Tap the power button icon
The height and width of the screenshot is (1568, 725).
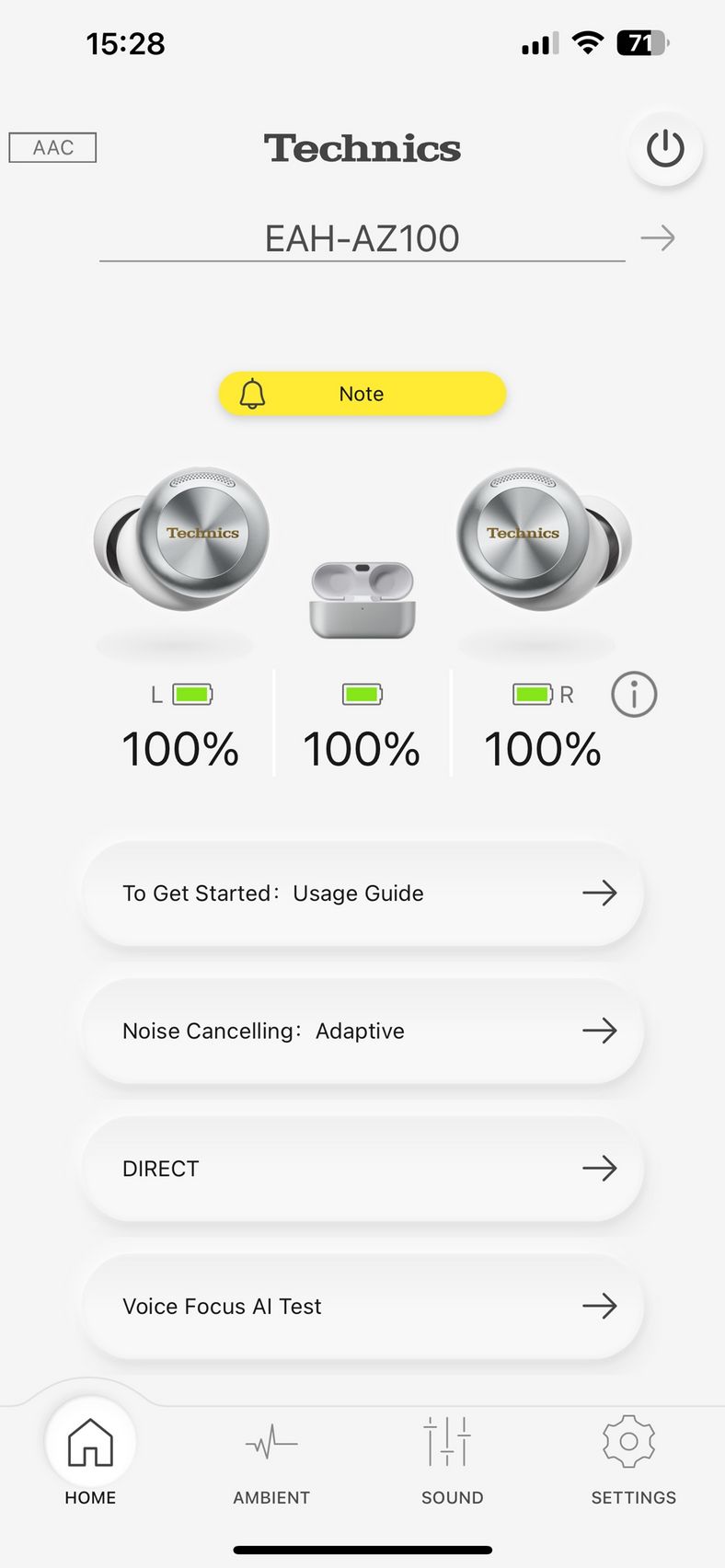(x=665, y=148)
